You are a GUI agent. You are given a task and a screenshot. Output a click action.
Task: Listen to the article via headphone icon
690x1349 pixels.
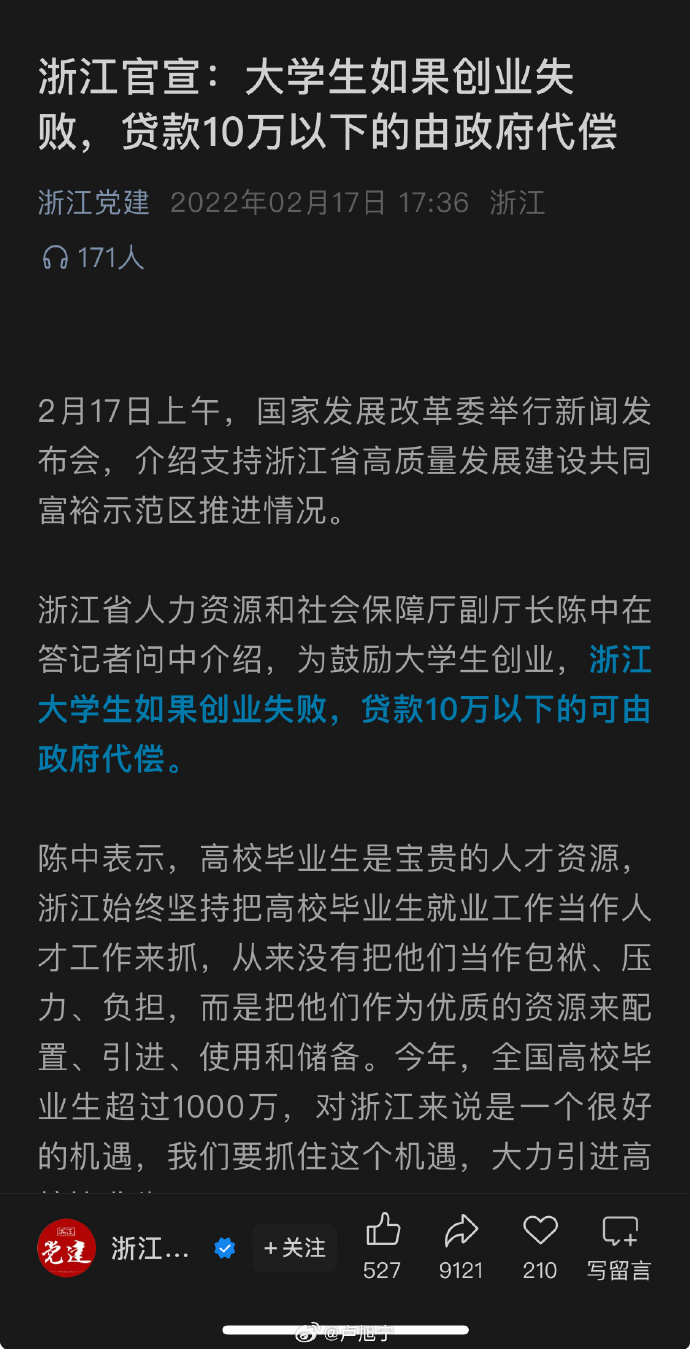pos(55,258)
